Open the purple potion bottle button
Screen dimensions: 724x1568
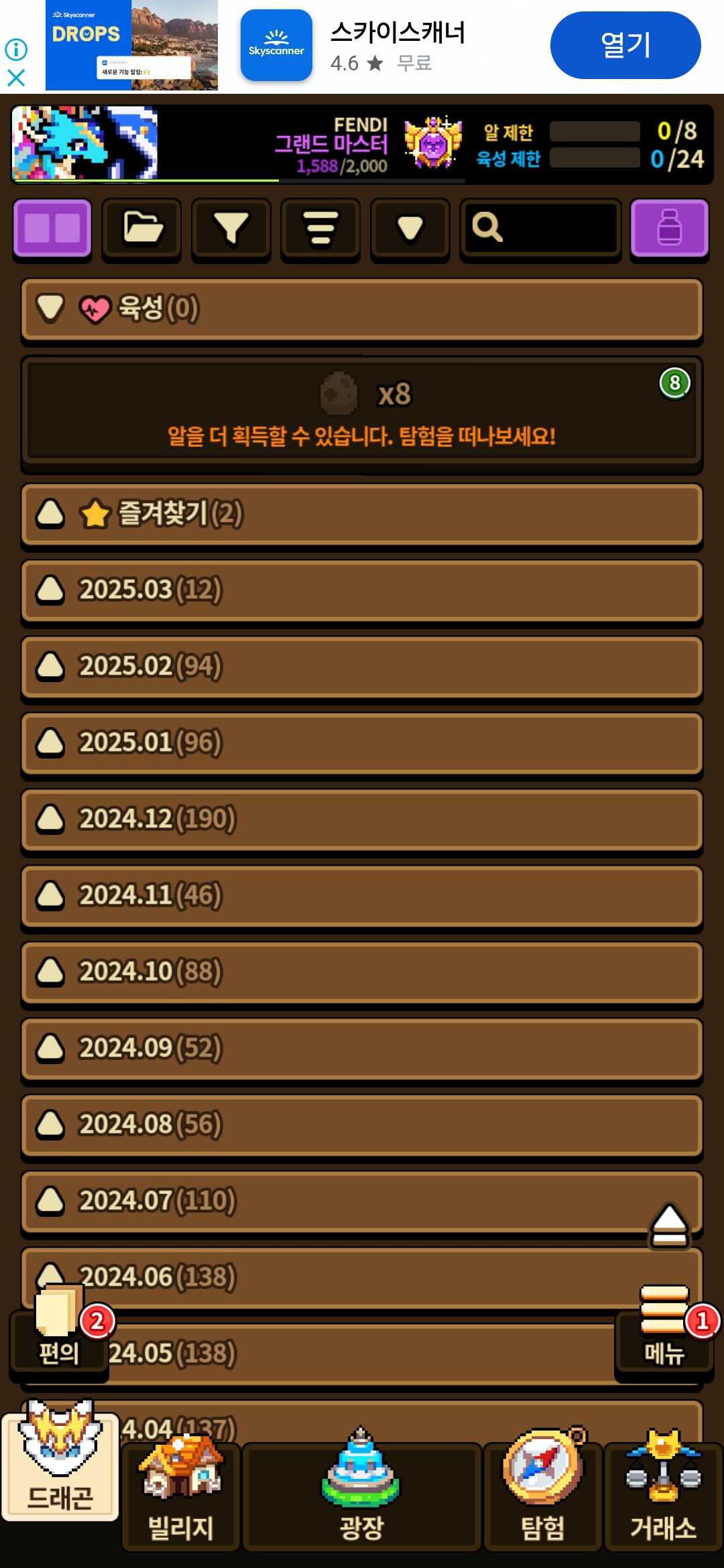[669, 228]
